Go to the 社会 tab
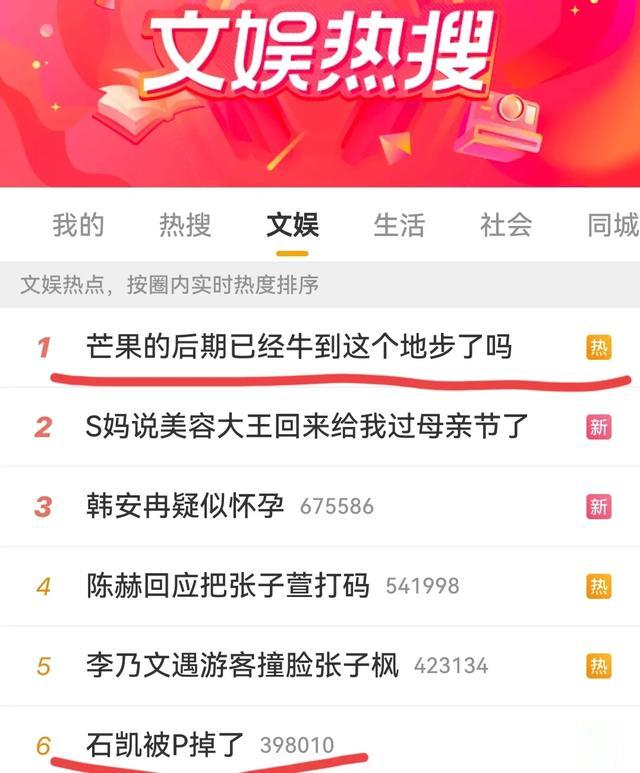Viewport: 640px width, 773px height. click(x=506, y=226)
